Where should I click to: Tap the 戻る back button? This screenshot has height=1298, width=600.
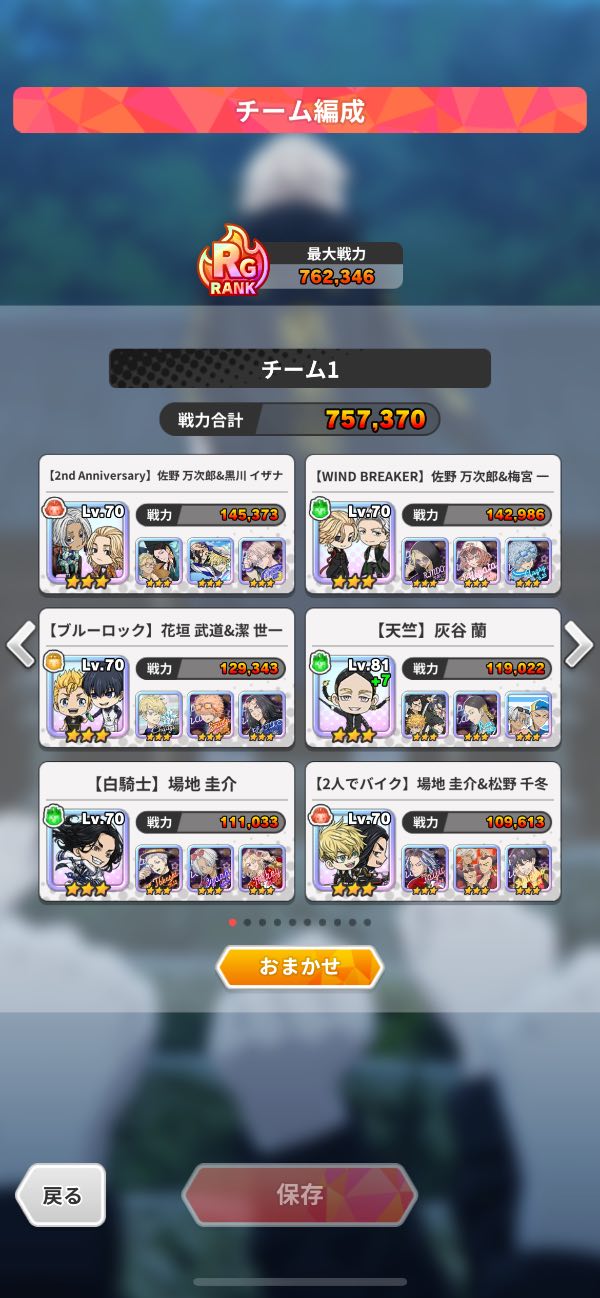click(x=61, y=1194)
